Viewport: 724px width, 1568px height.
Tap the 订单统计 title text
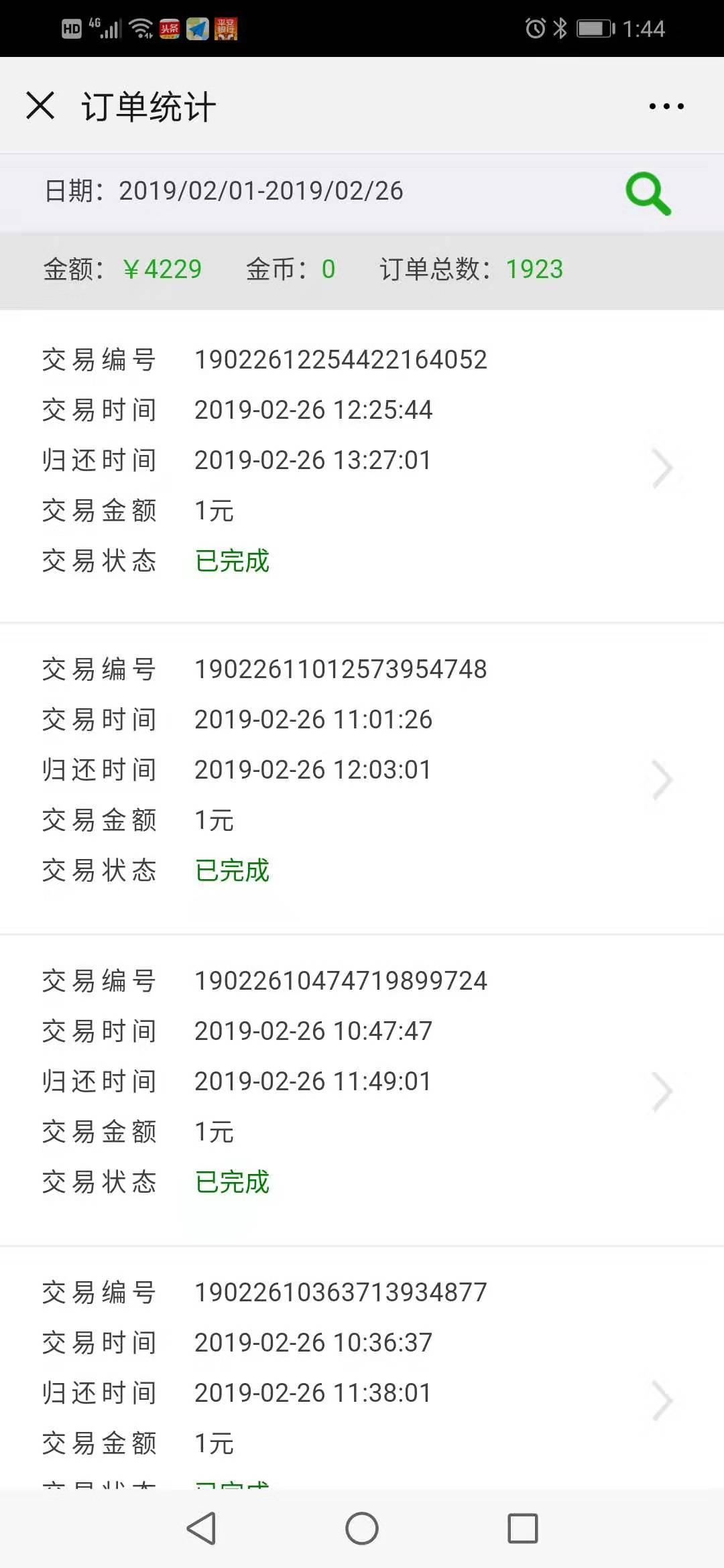[x=149, y=105]
